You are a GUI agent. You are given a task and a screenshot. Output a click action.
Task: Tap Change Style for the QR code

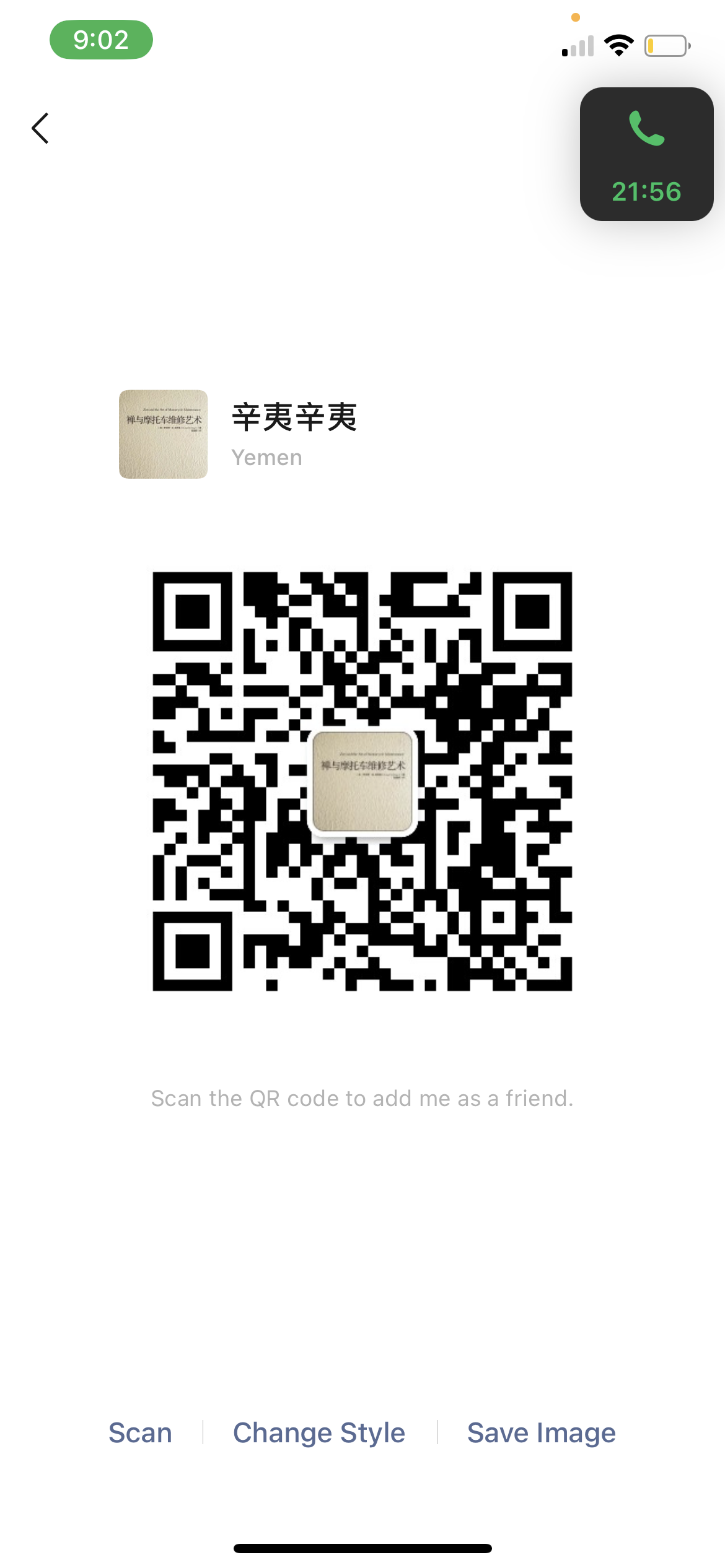[x=319, y=1433]
